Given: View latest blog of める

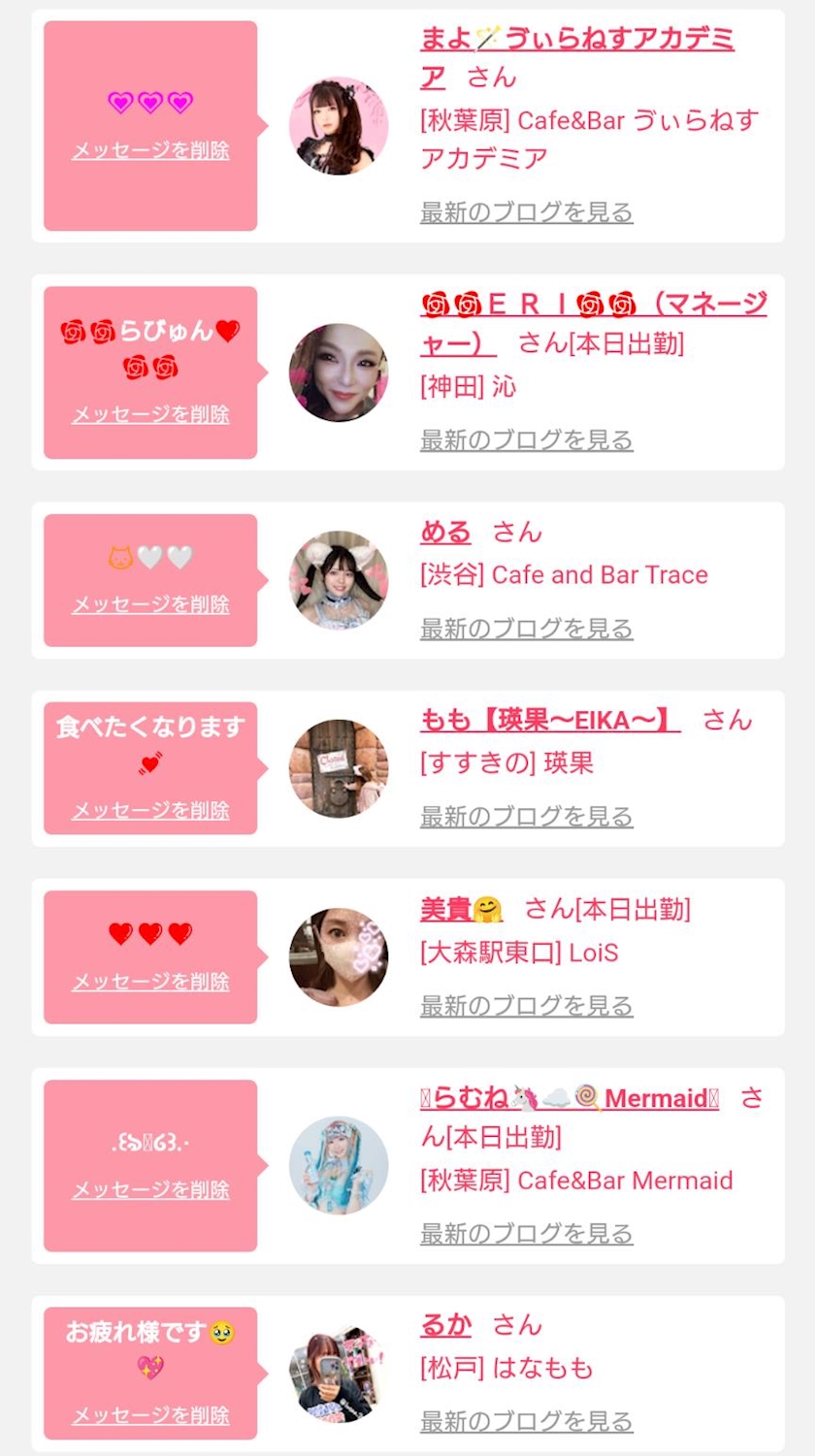Looking at the screenshot, I should tap(526, 629).
